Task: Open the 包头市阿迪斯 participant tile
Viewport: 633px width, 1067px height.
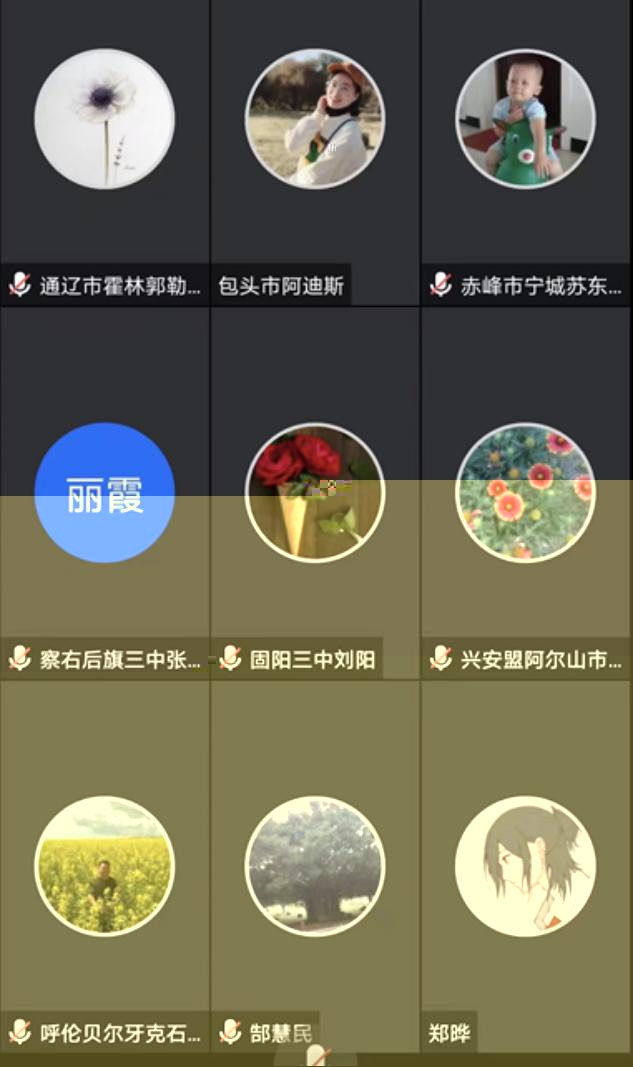Action: [x=315, y=150]
